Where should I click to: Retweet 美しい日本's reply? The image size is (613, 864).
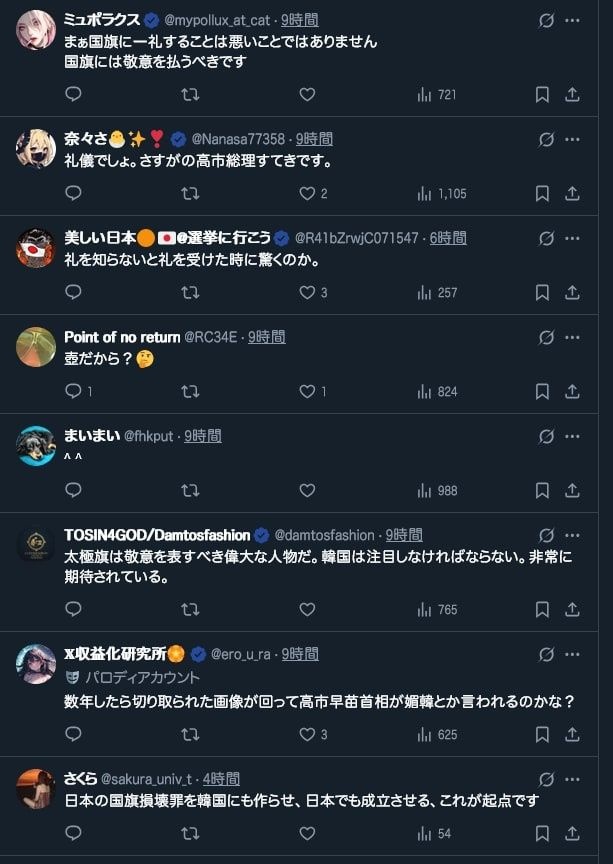[190, 292]
